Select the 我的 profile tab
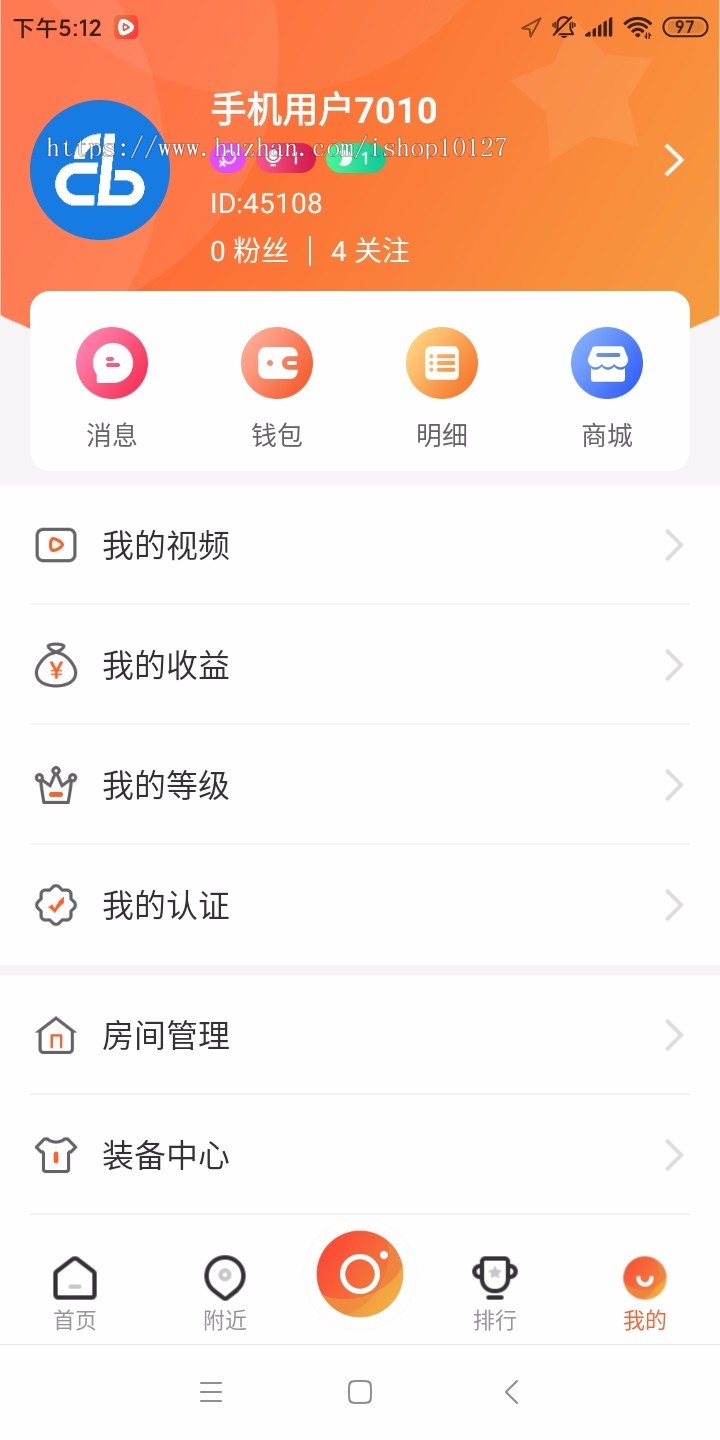Viewport: 720px width, 1440px height. click(x=645, y=1293)
